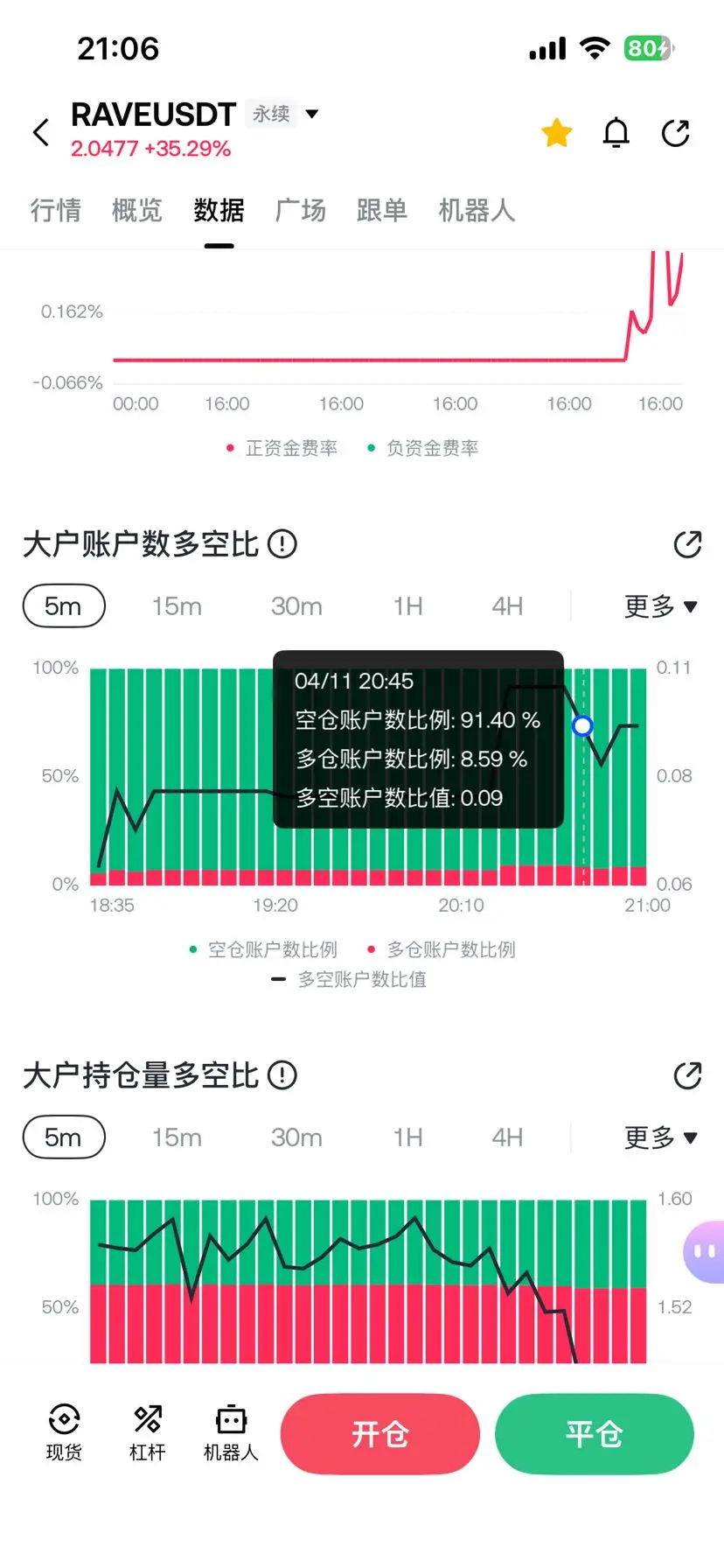
Task: Tap the external link icon beside 大户持仓量多空比
Action: tap(687, 1075)
